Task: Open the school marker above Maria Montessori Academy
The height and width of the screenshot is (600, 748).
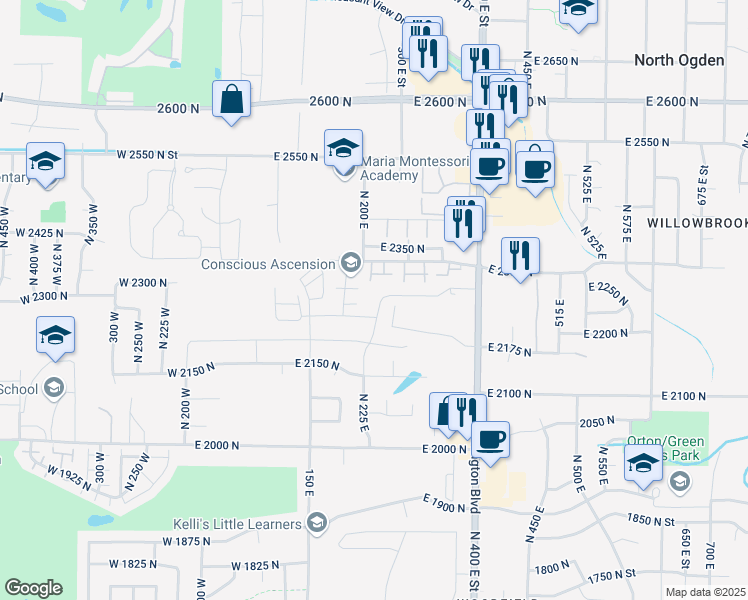Action: pos(343,149)
